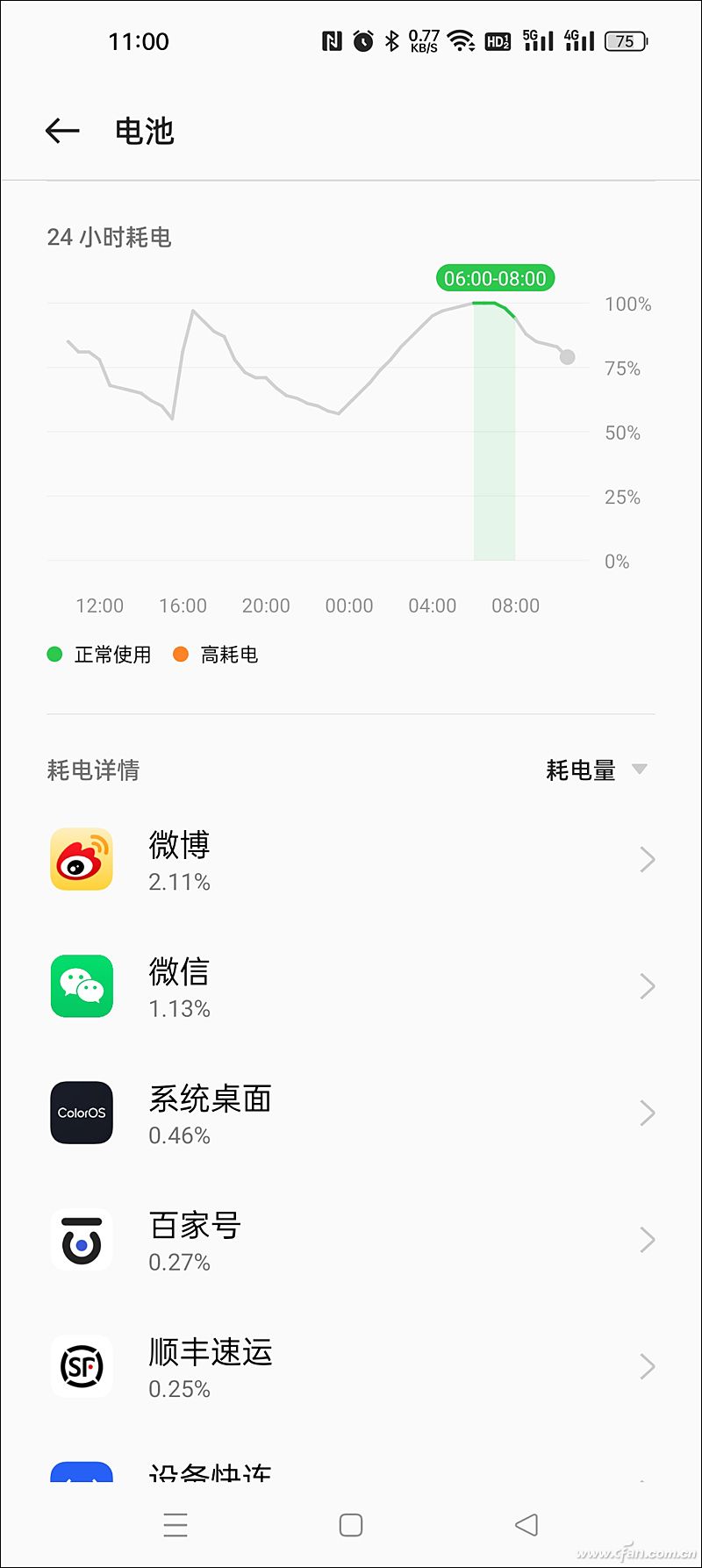The height and width of the screenshot is (1568, 702).
Task: Tap the Wi-Fi status icon
Action: point(460,40)
